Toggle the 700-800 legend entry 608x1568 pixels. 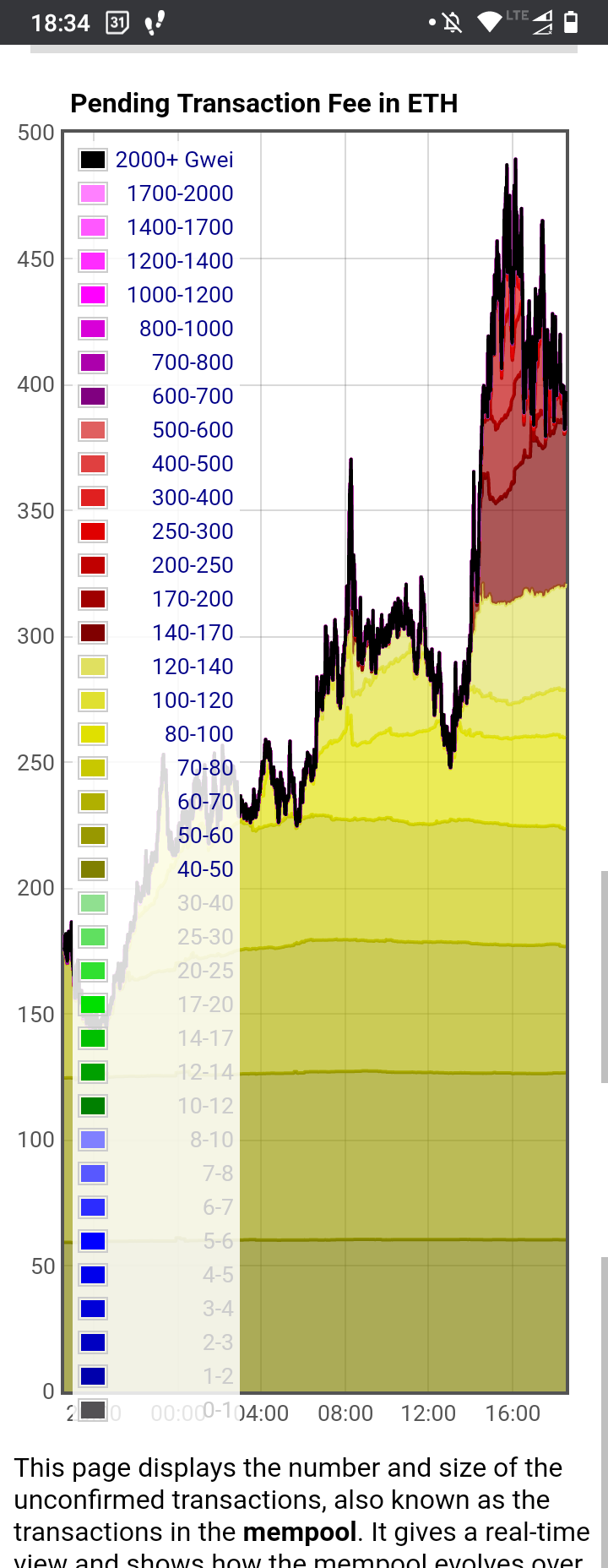coord(156,362)
